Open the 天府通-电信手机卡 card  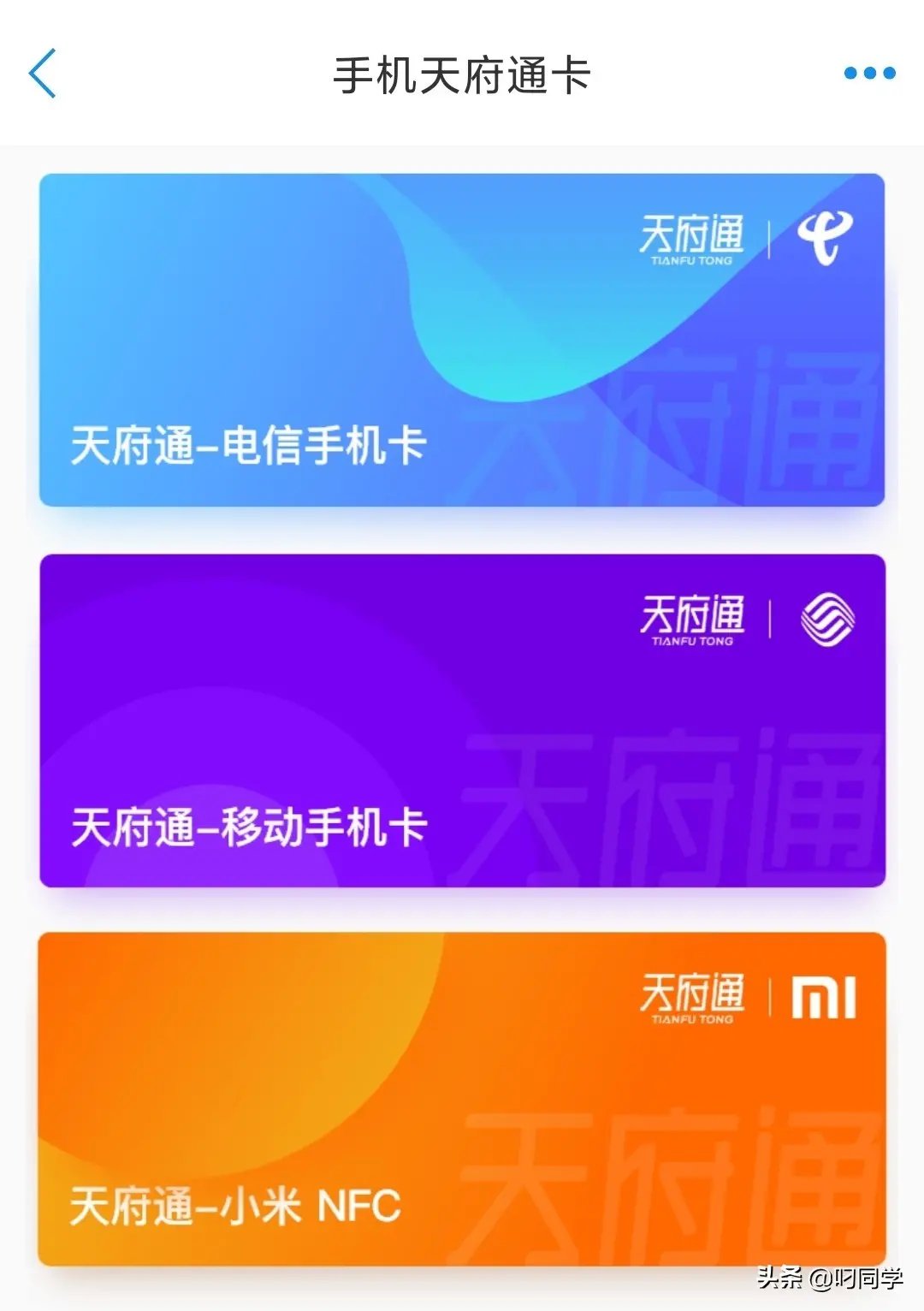pos(462,340)
